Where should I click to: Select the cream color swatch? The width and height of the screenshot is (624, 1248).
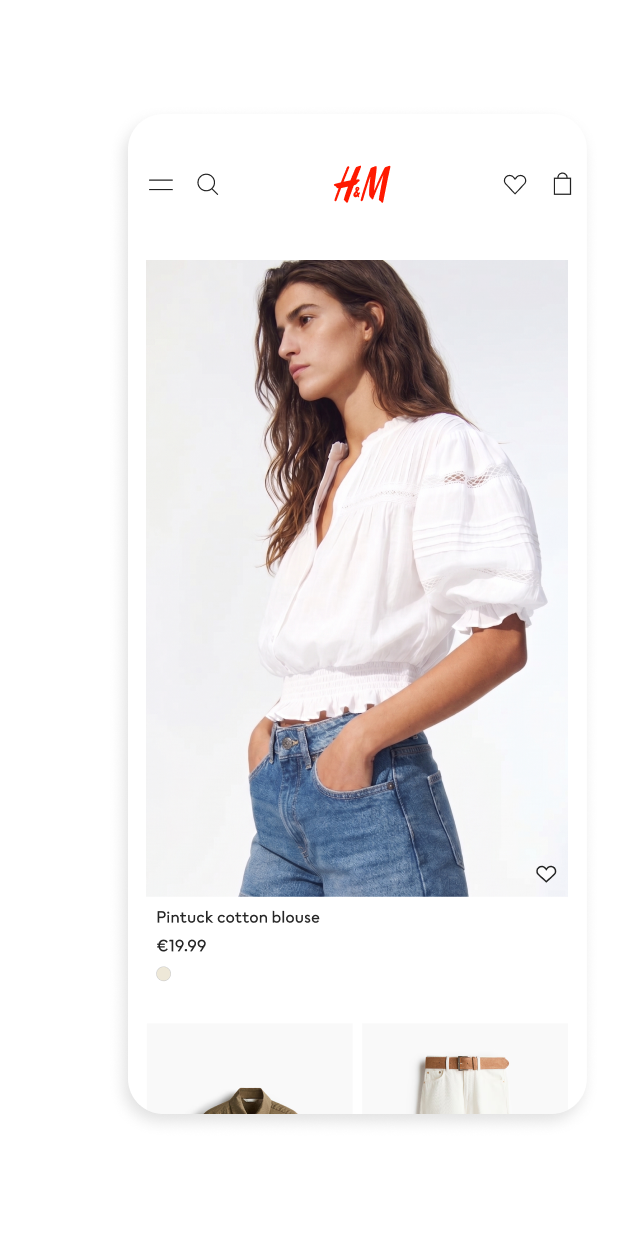pos(164,974)
